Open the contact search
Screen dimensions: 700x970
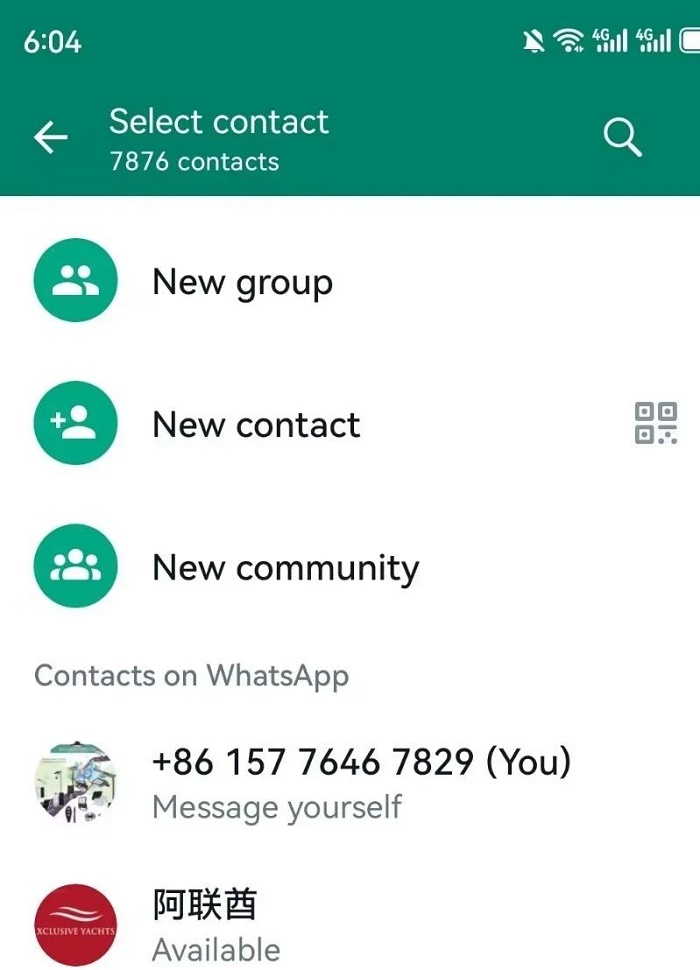622,139
